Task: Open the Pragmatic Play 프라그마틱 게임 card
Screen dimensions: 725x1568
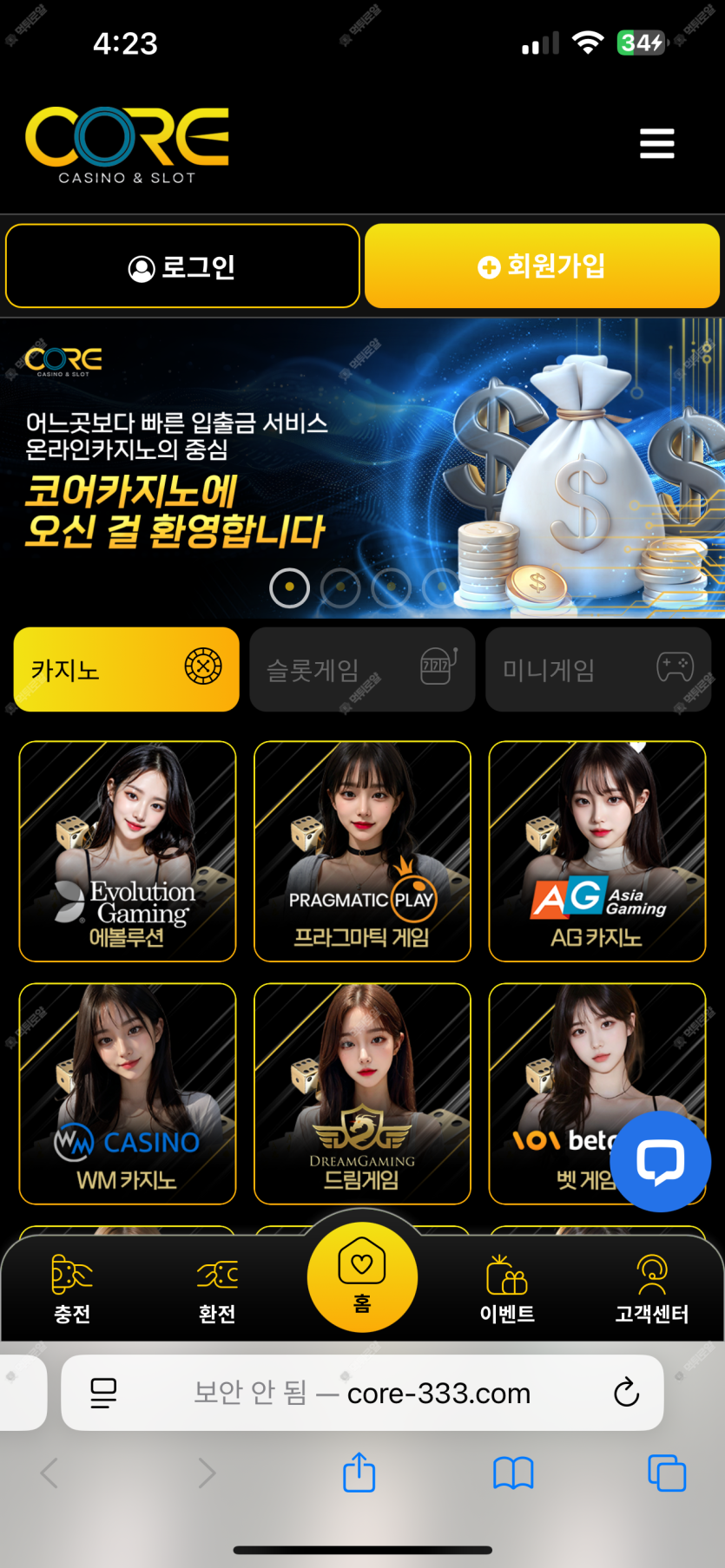Action: (362, 850)
